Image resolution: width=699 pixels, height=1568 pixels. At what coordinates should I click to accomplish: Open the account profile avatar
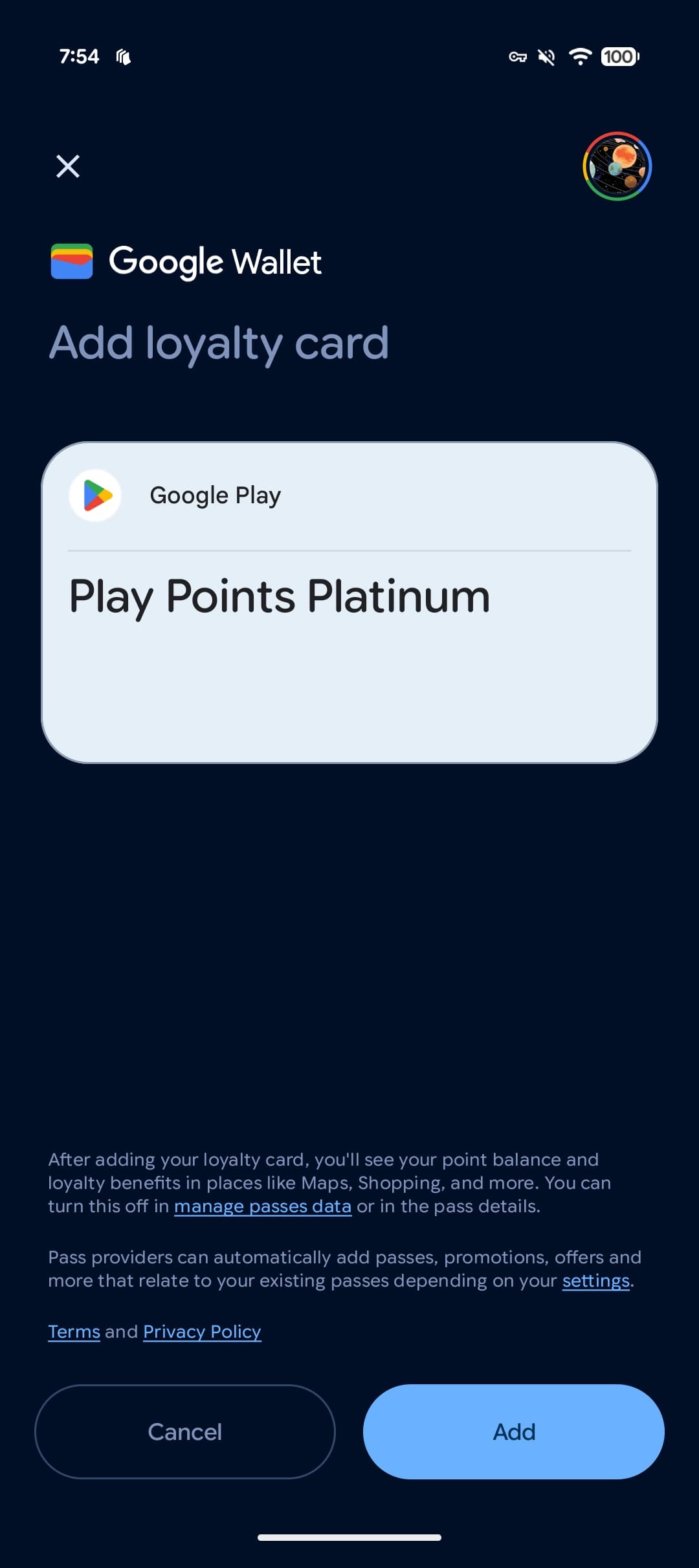click(x=617, y=166)
